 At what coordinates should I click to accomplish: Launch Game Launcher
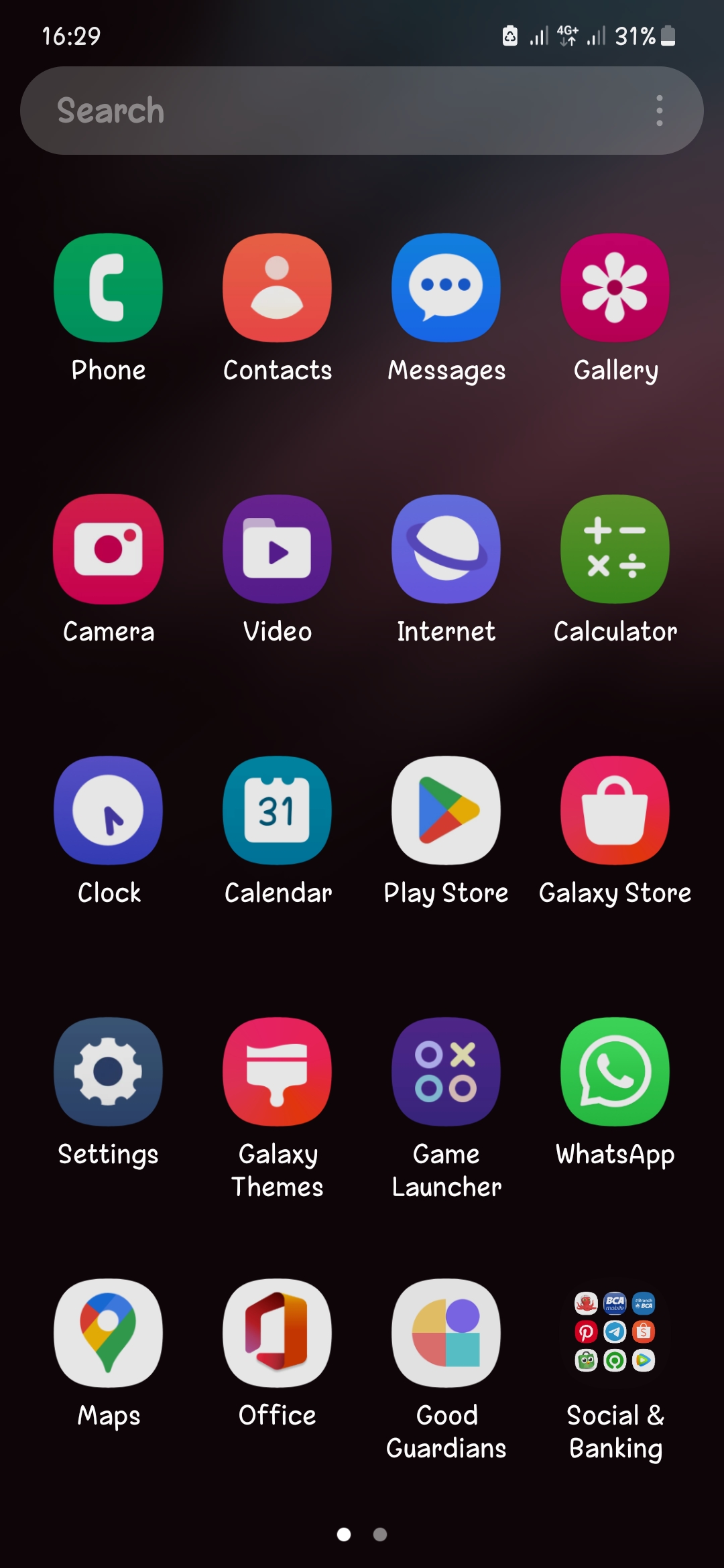pyautogui.click(x=446, y=1071)
